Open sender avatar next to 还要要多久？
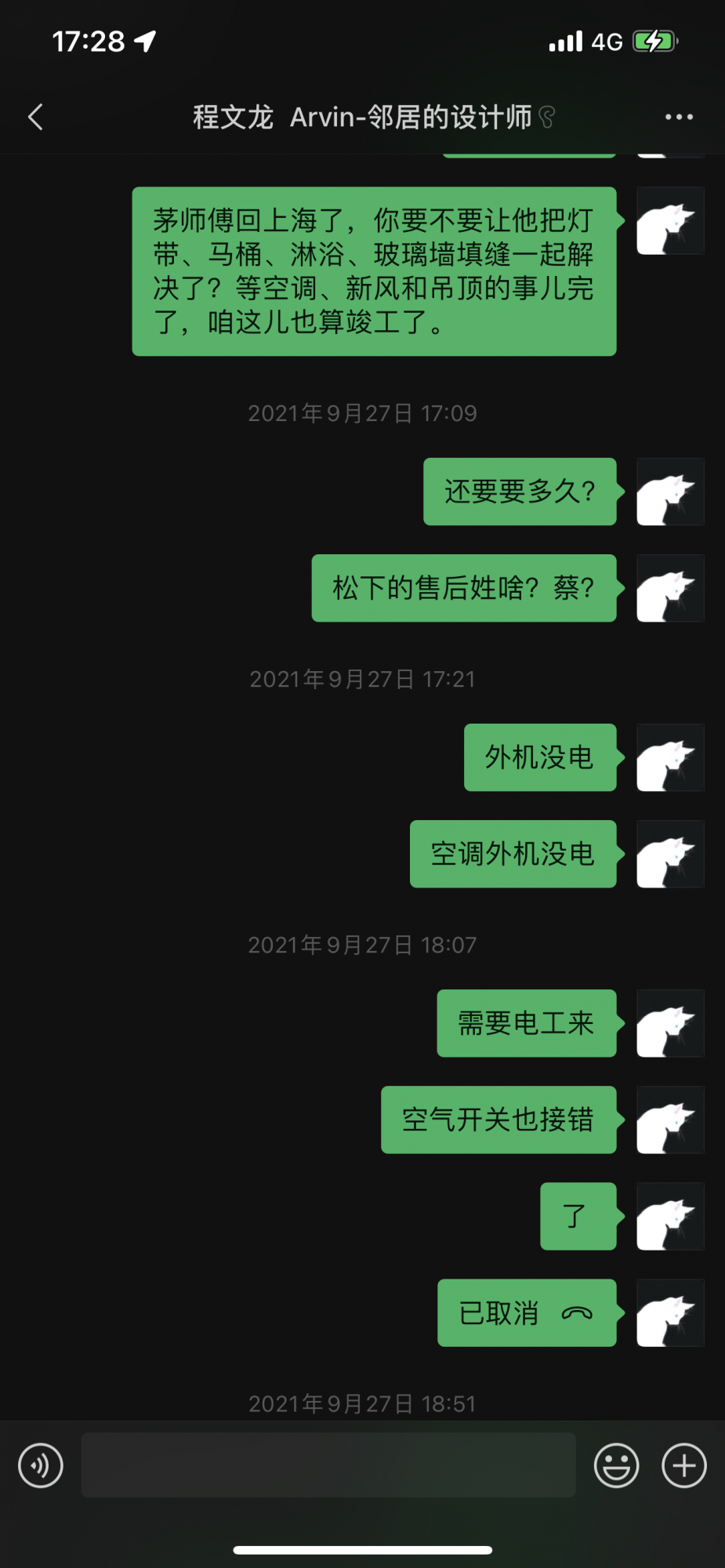Image resolution: width=725 pixels, height=1568 pixels. 670,492
